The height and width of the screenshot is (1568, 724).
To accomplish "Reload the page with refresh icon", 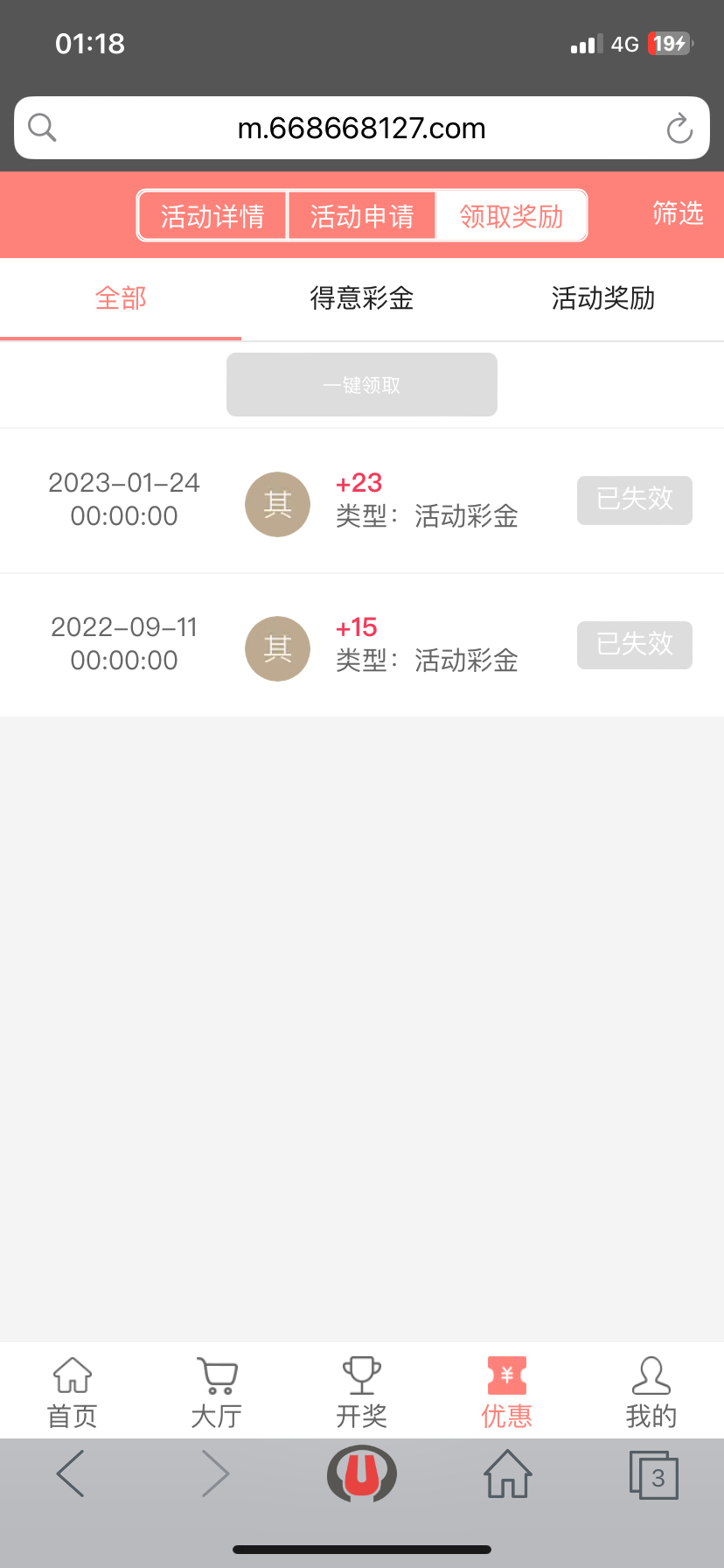I will point(679,129).
